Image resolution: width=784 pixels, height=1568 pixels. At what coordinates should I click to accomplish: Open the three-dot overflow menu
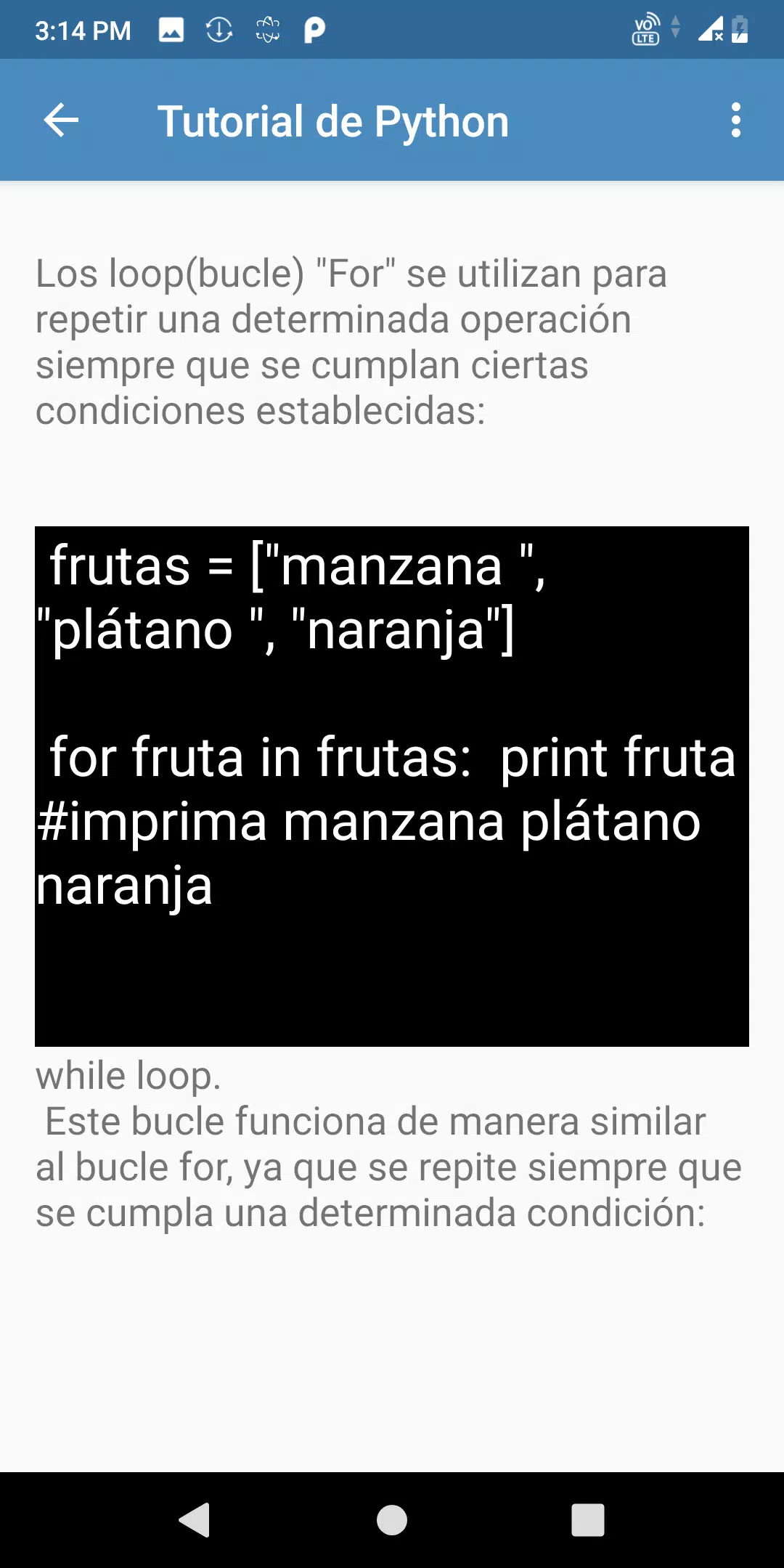coord(736,120)
